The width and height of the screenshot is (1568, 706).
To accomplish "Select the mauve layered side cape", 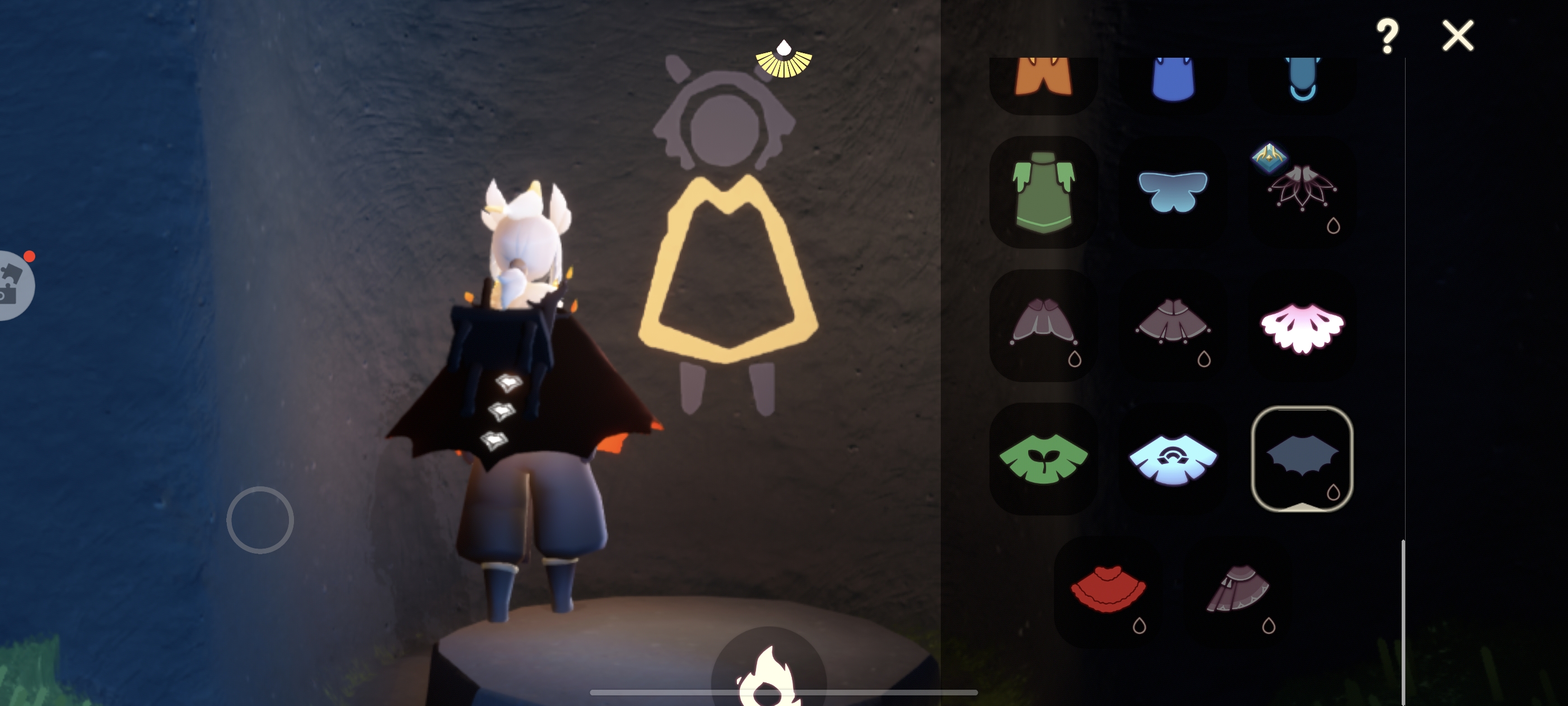I will 1238,589.
